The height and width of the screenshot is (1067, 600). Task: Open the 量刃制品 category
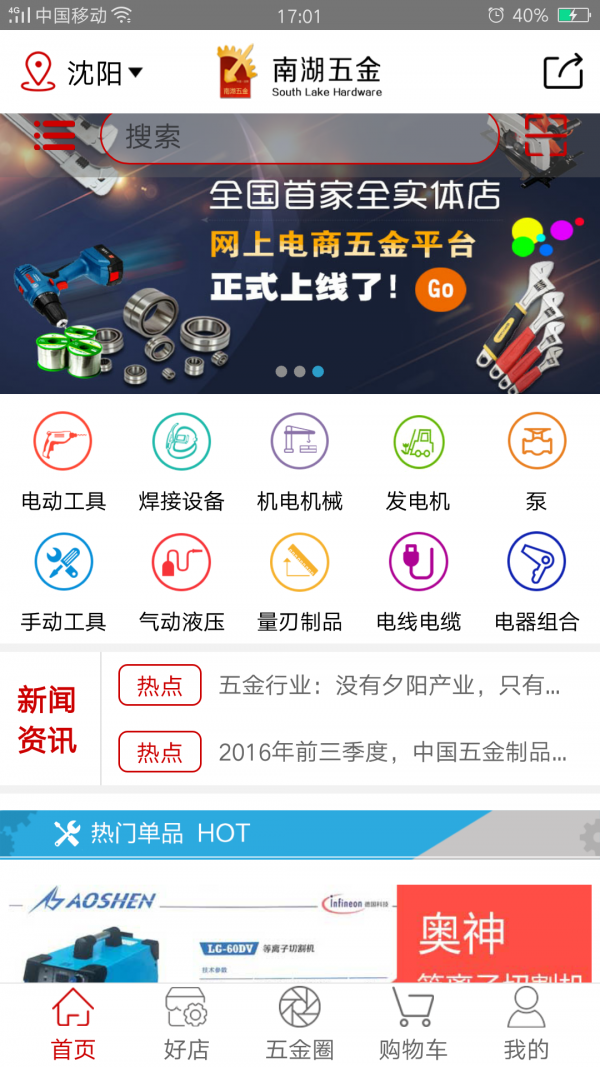300,581
